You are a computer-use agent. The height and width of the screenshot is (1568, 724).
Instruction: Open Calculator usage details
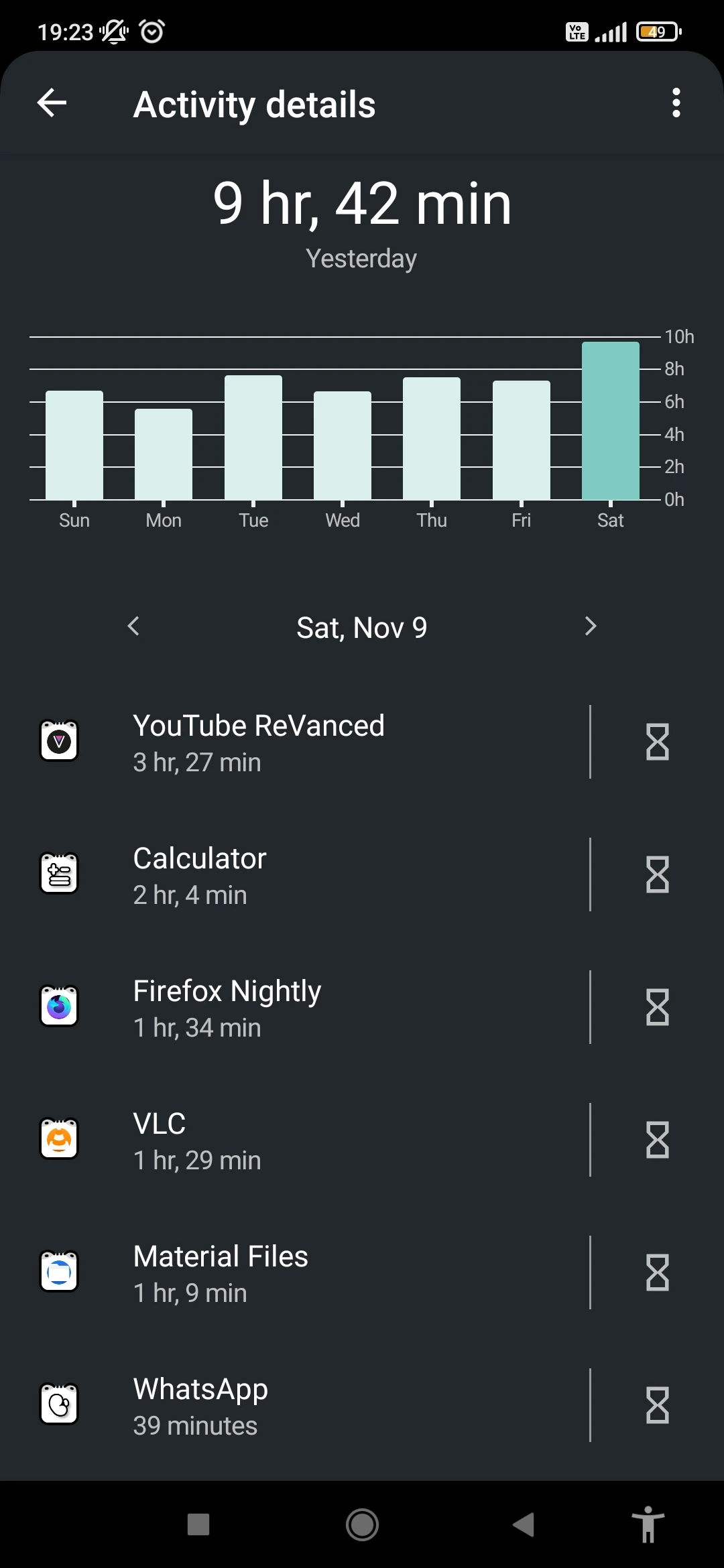[x=295, y=875]
